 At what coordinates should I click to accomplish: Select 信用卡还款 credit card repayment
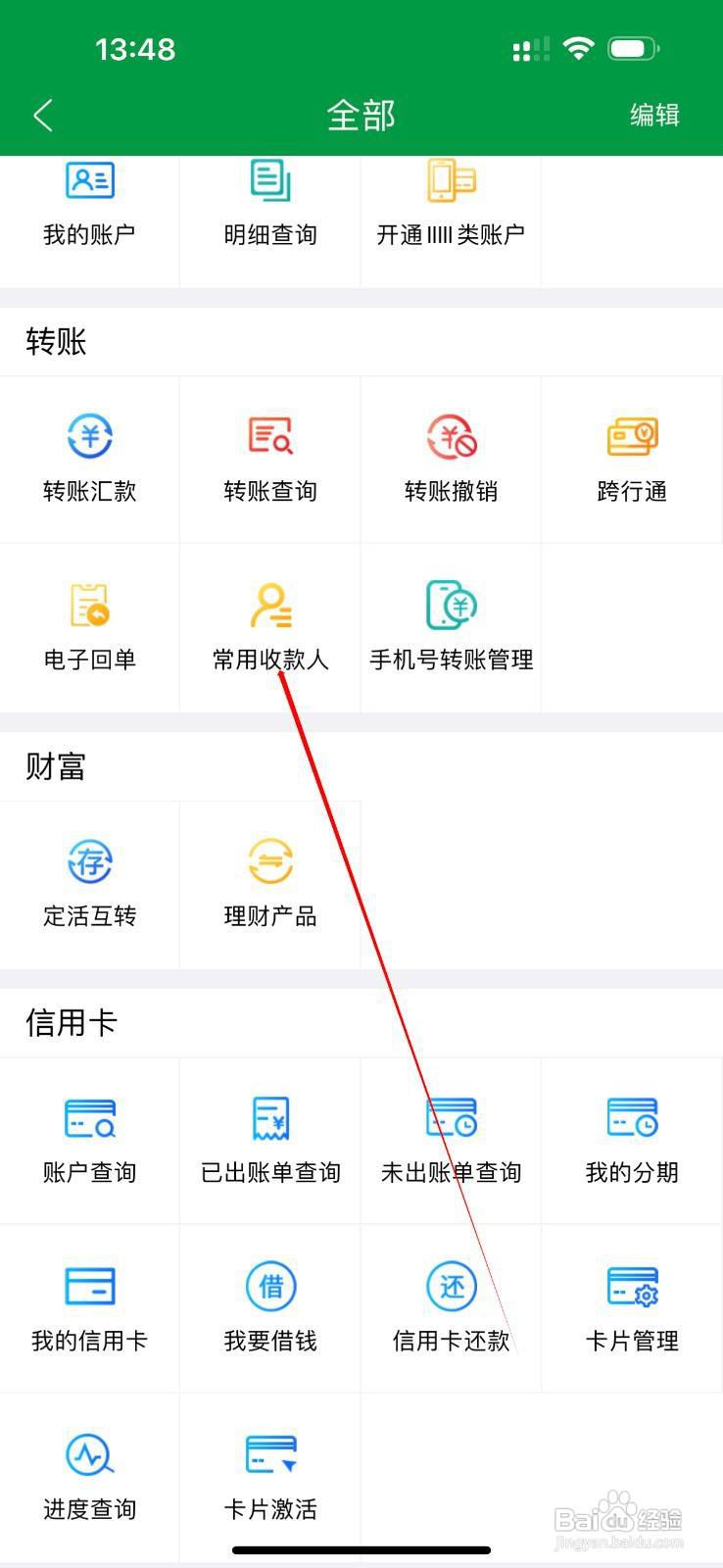(451, 1308)
